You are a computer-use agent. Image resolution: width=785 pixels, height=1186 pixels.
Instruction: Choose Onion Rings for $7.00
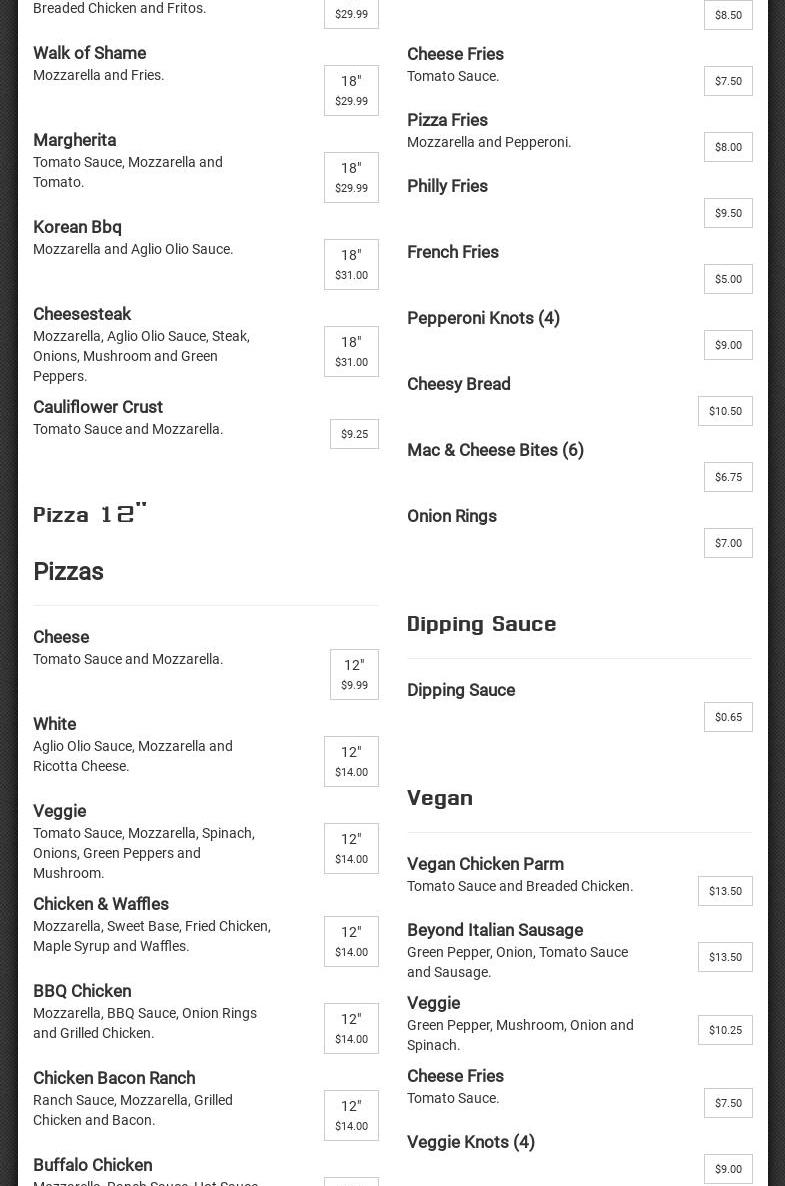tap(728, 543)
